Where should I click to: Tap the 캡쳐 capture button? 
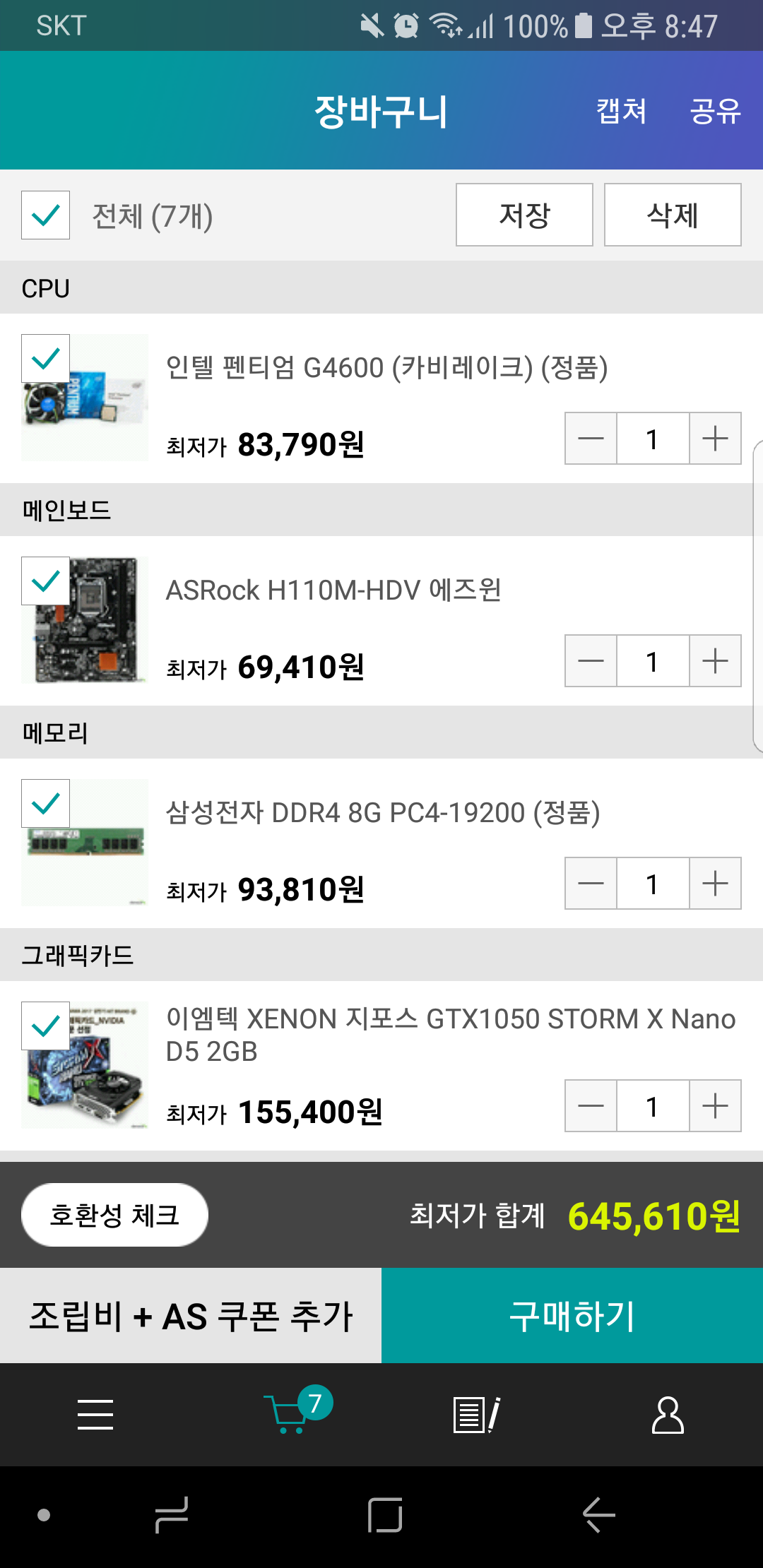pos(621,111)
